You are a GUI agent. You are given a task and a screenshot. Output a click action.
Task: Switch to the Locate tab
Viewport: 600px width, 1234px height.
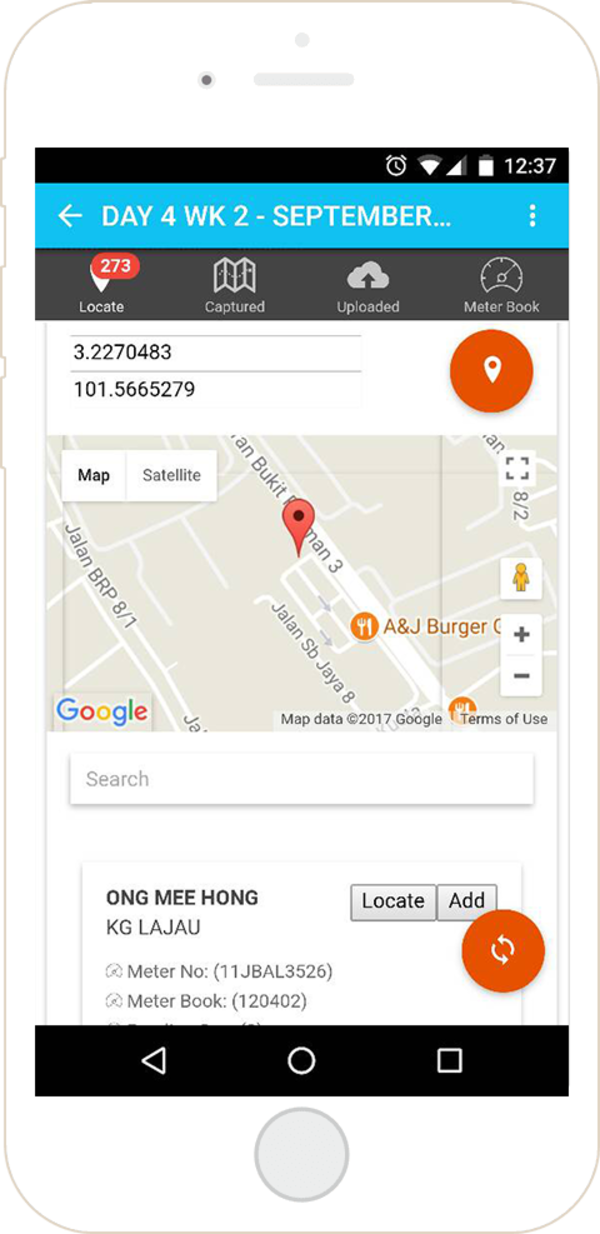pyautogui.click(x=101, y=285)
